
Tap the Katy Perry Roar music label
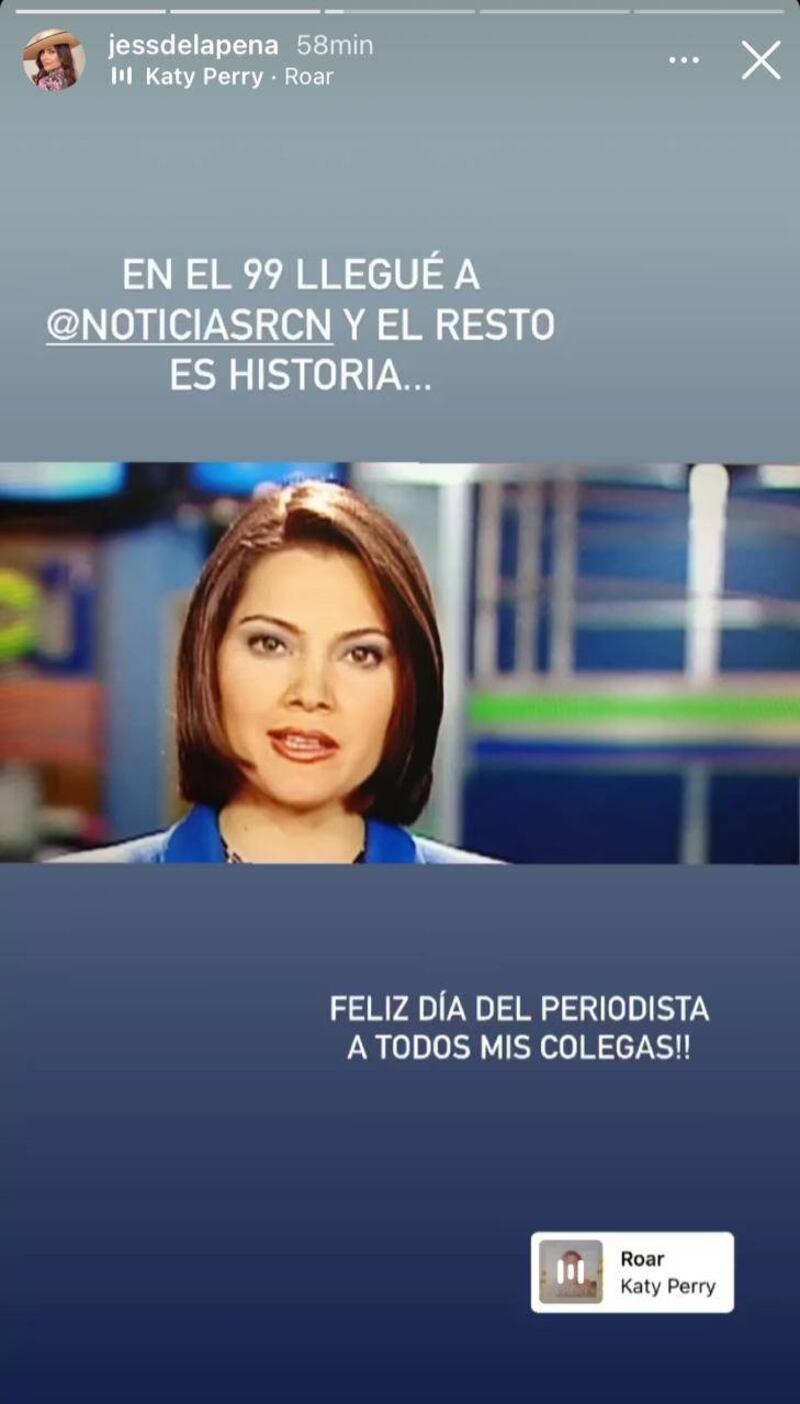pyautogui.click(x=238, y=77)
